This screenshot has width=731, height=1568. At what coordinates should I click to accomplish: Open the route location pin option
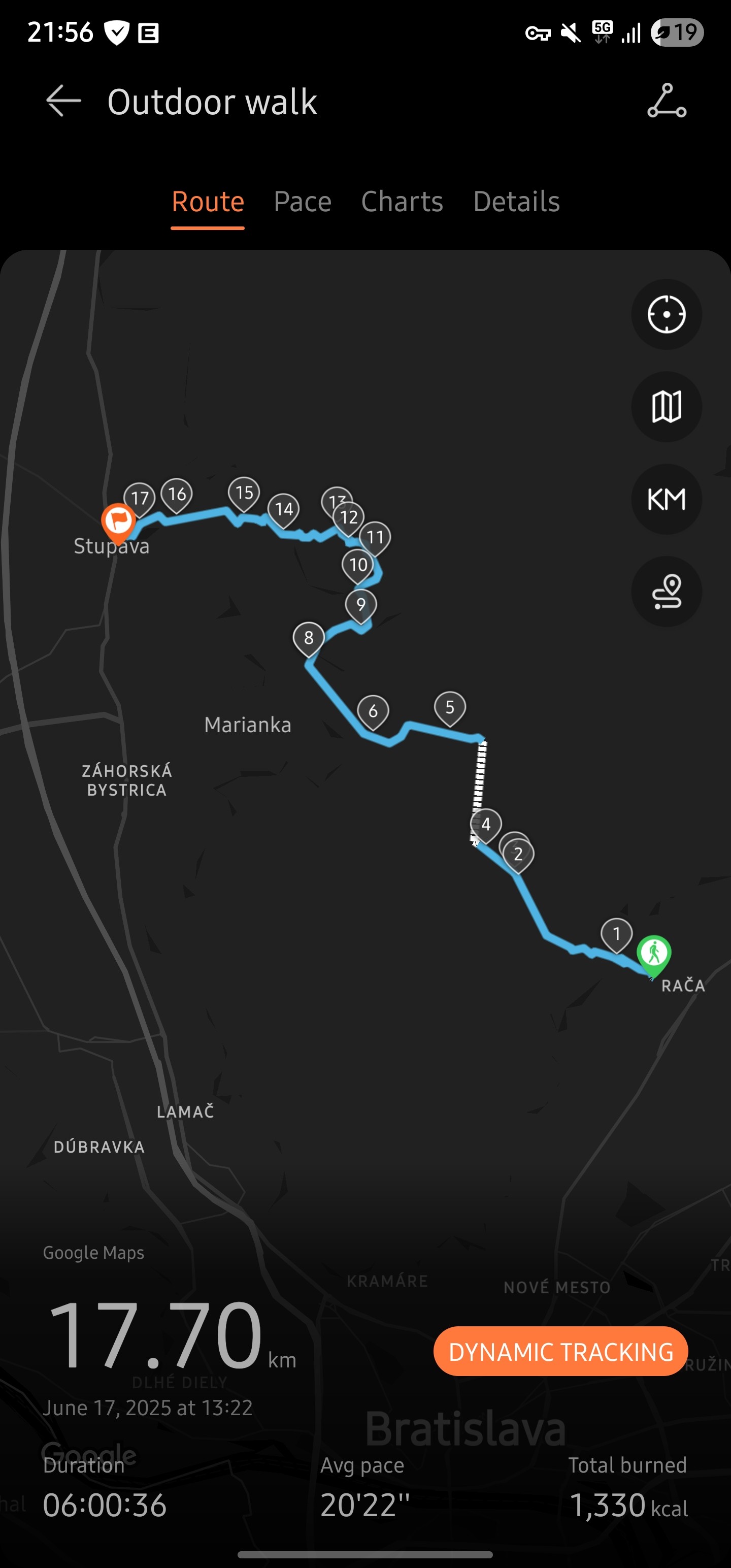pos(667,592)
